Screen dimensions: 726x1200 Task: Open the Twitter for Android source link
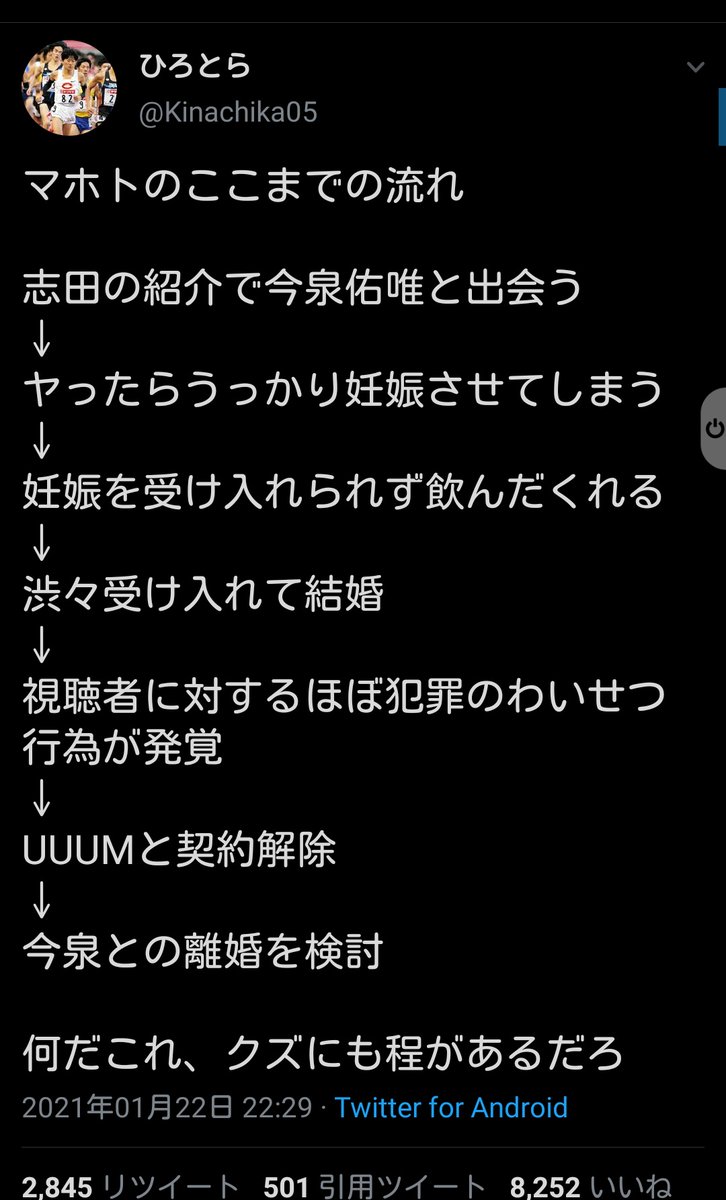coord(451,1107)
